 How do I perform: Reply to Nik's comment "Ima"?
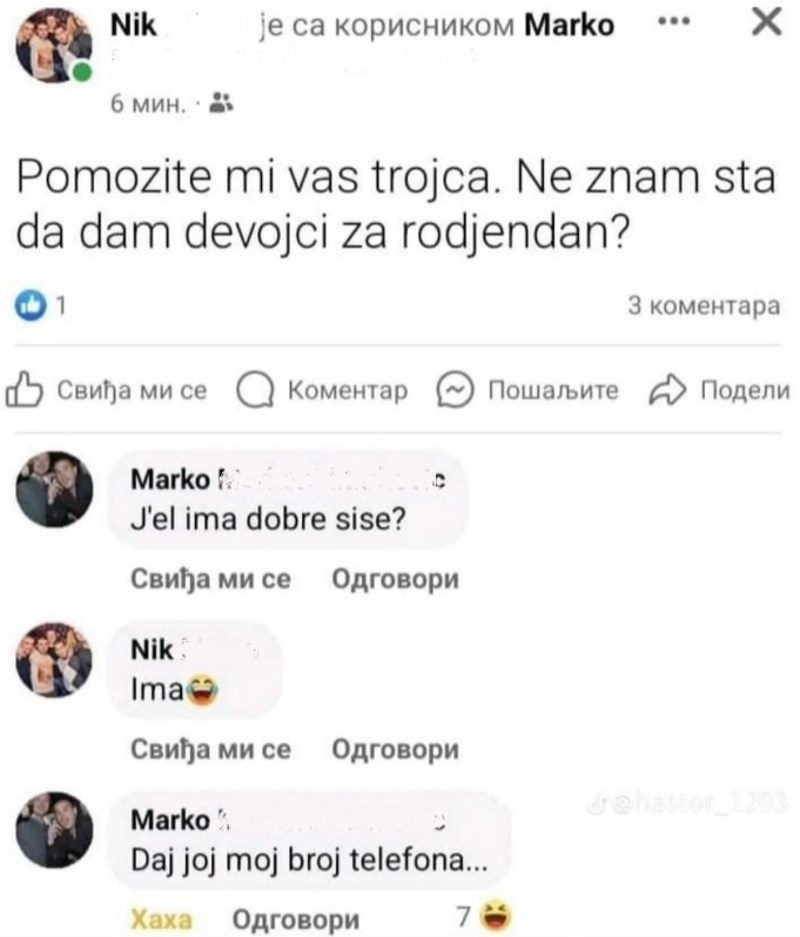[394, 748]
